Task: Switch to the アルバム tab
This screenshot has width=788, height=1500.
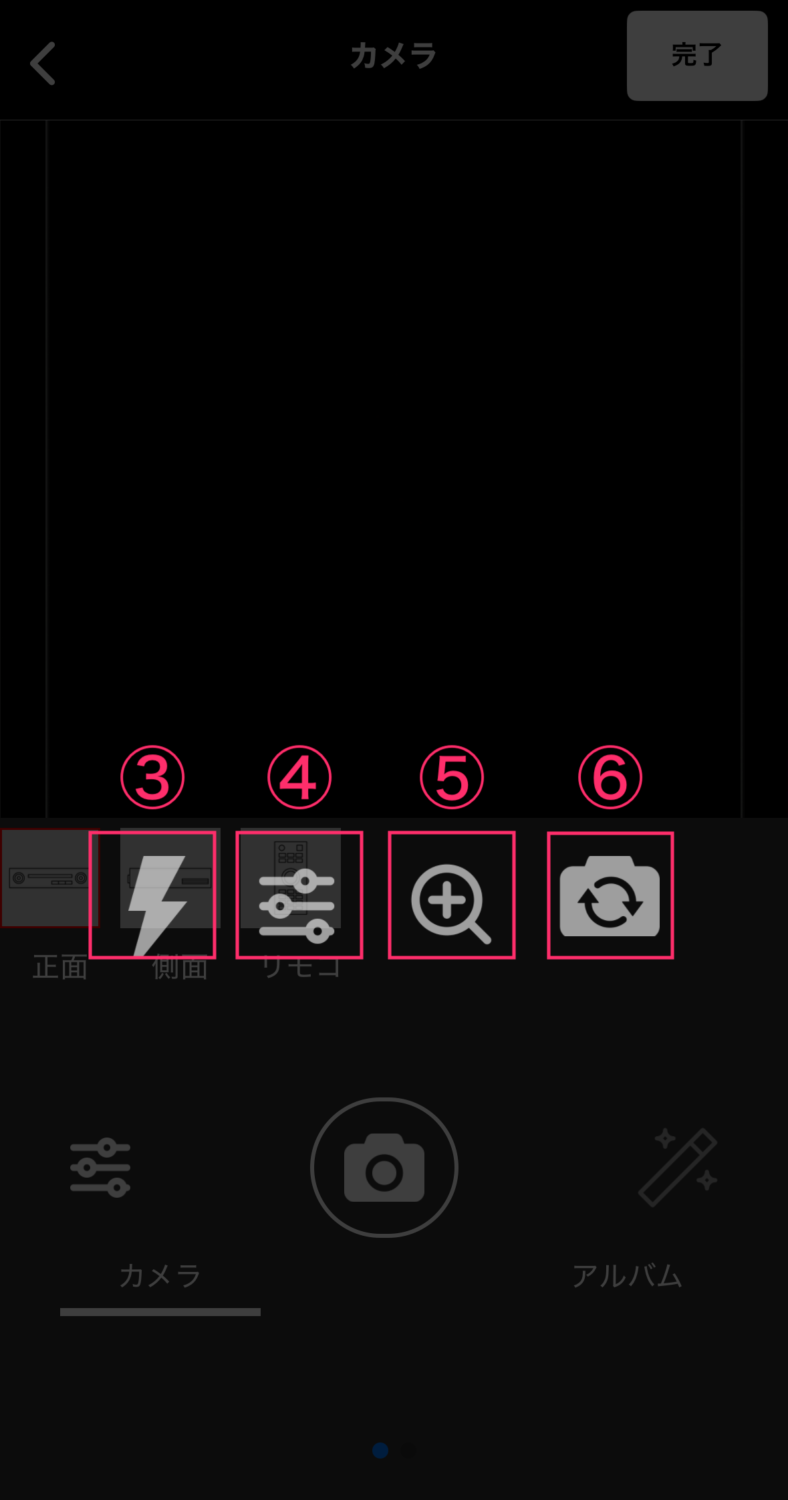Action: [x=627, y=1275]
